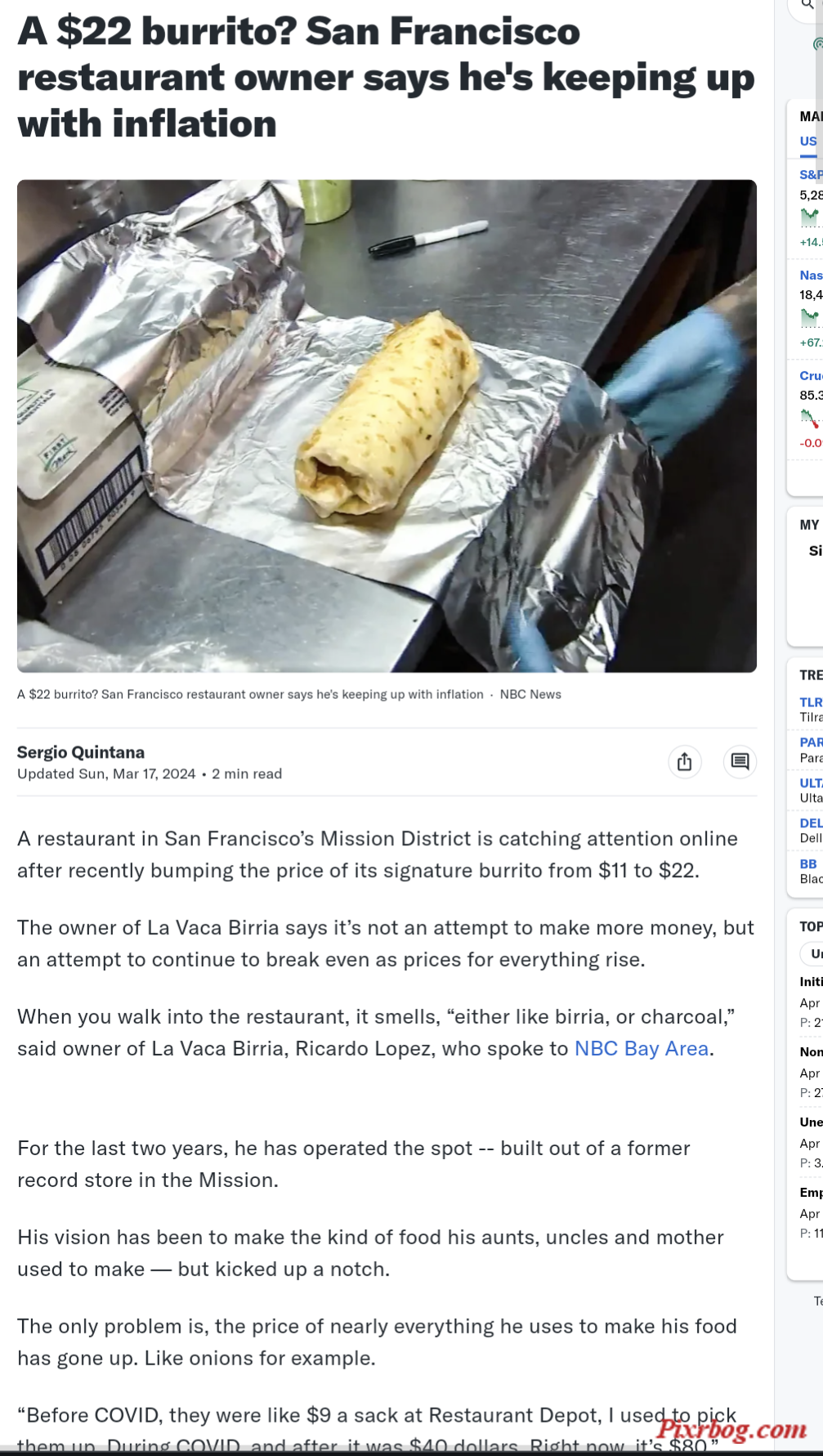Open trending ticker BB

click(x=808, y=864)
